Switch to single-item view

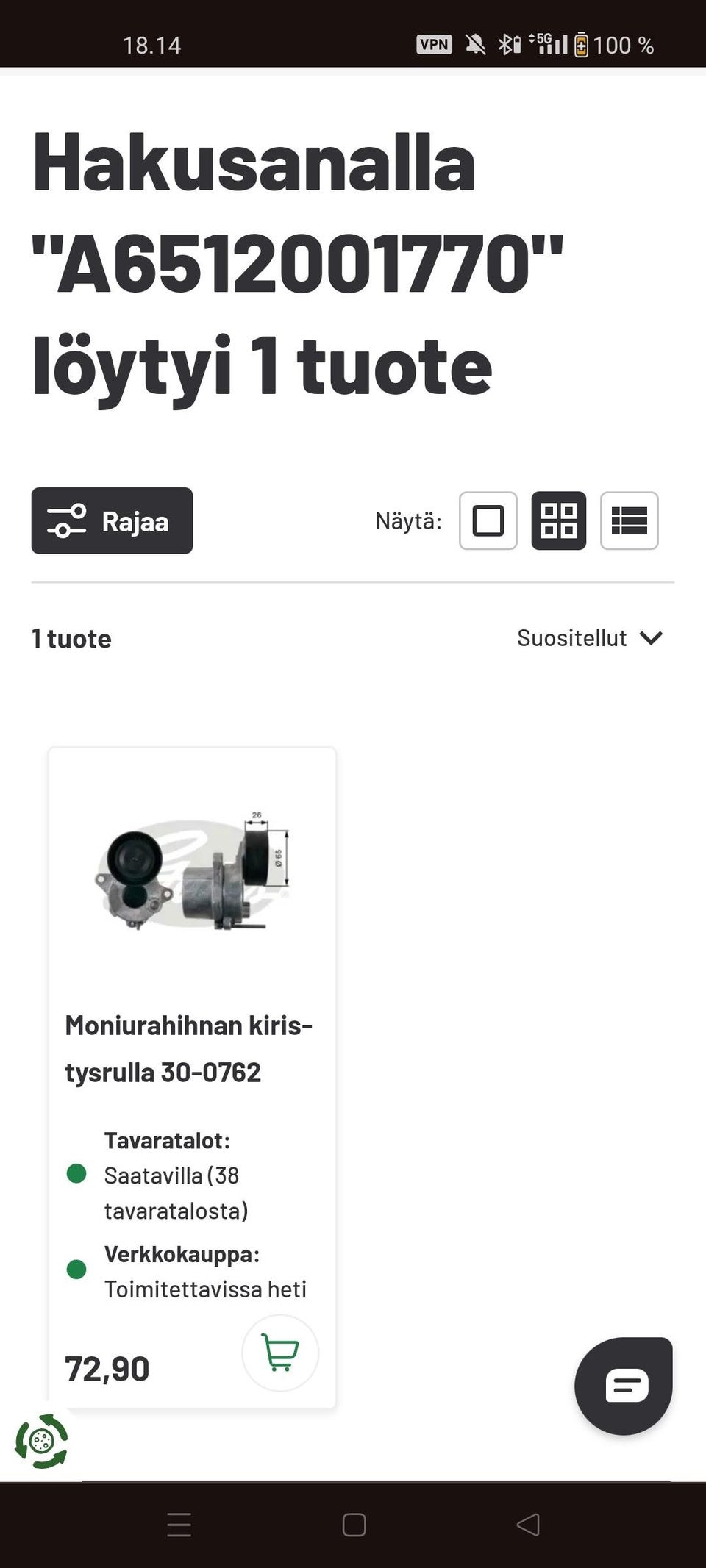488,520
